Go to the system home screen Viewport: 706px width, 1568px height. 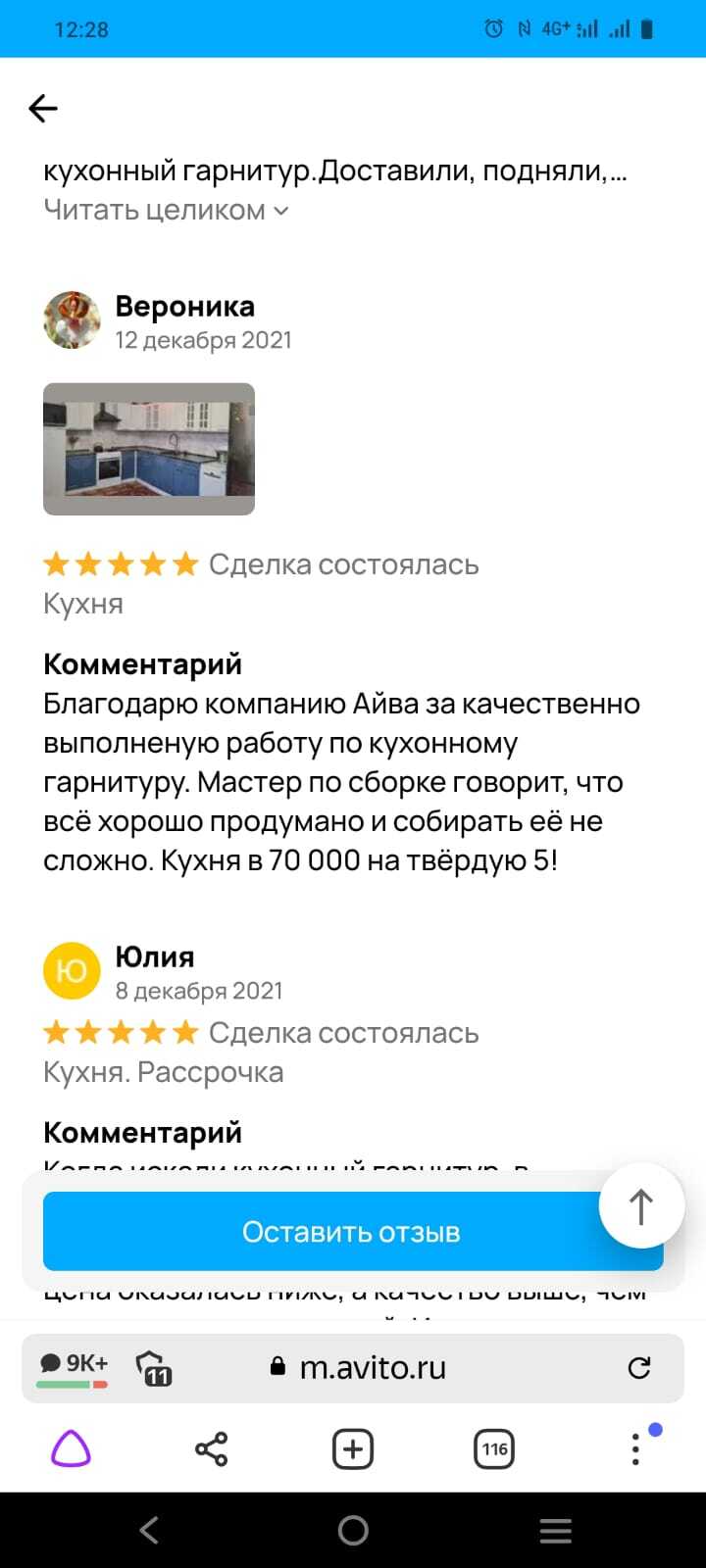click(x=353, y=1530)
